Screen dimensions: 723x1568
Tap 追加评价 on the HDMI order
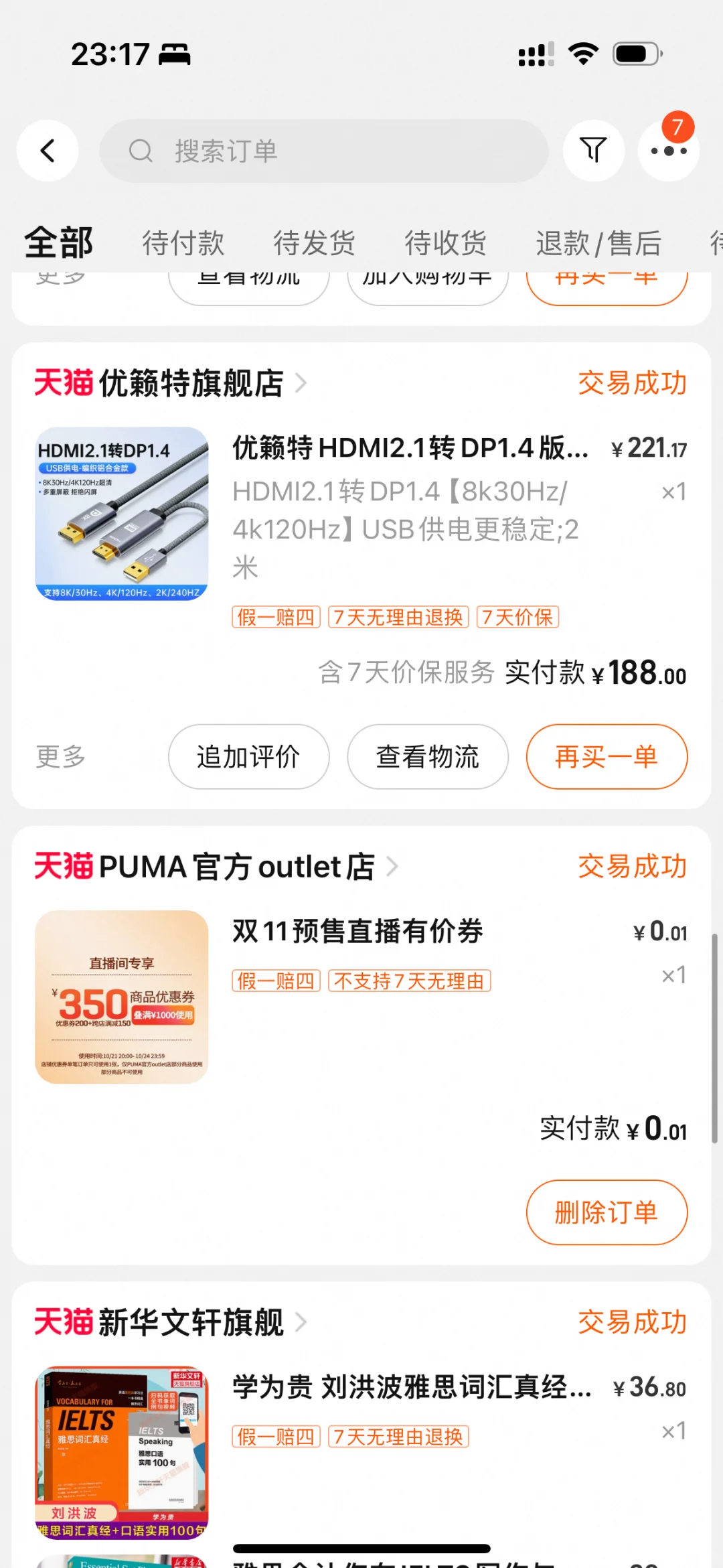pos(248,757)
